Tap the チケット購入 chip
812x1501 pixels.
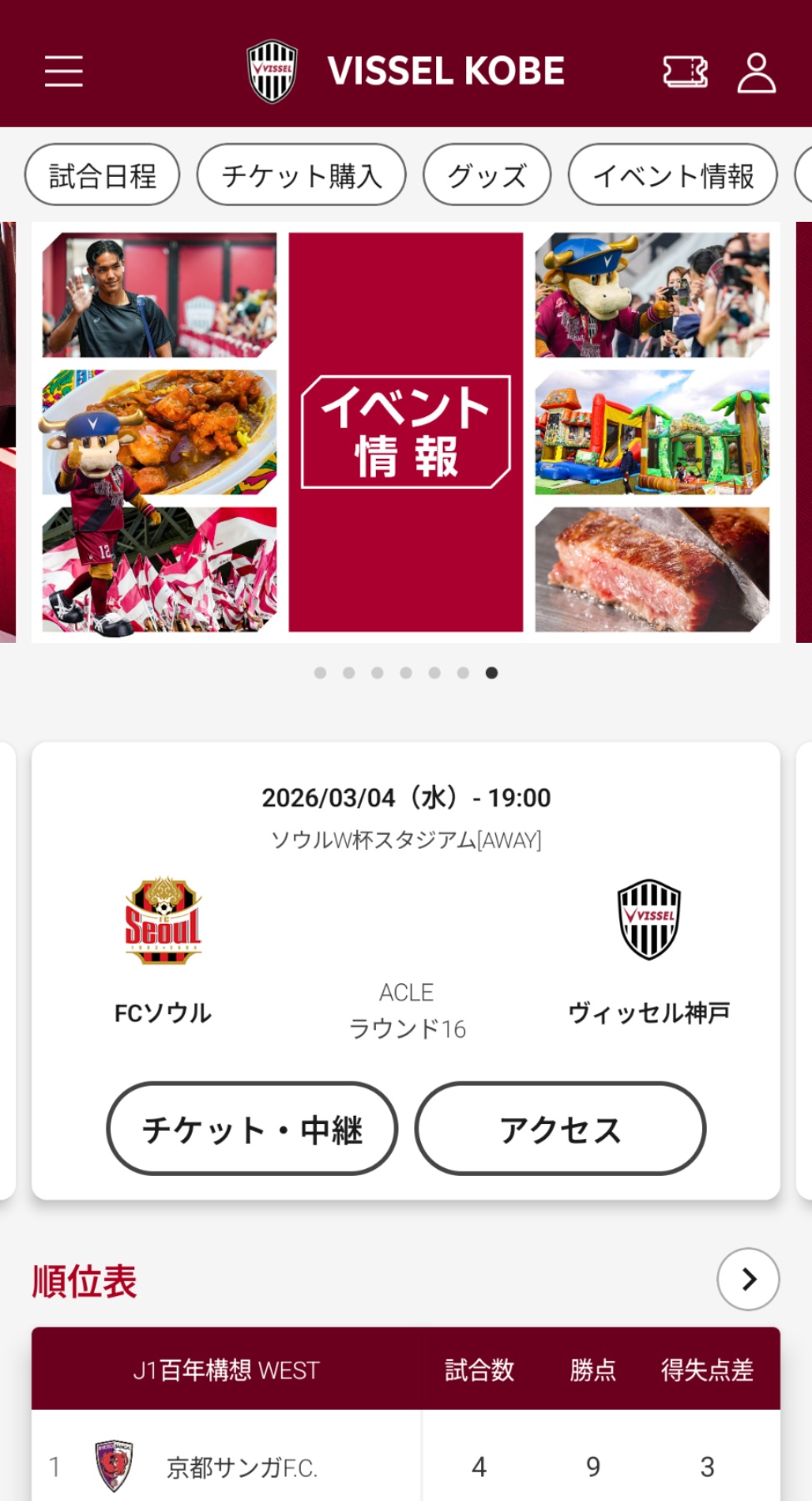click(x=301, y=175)
